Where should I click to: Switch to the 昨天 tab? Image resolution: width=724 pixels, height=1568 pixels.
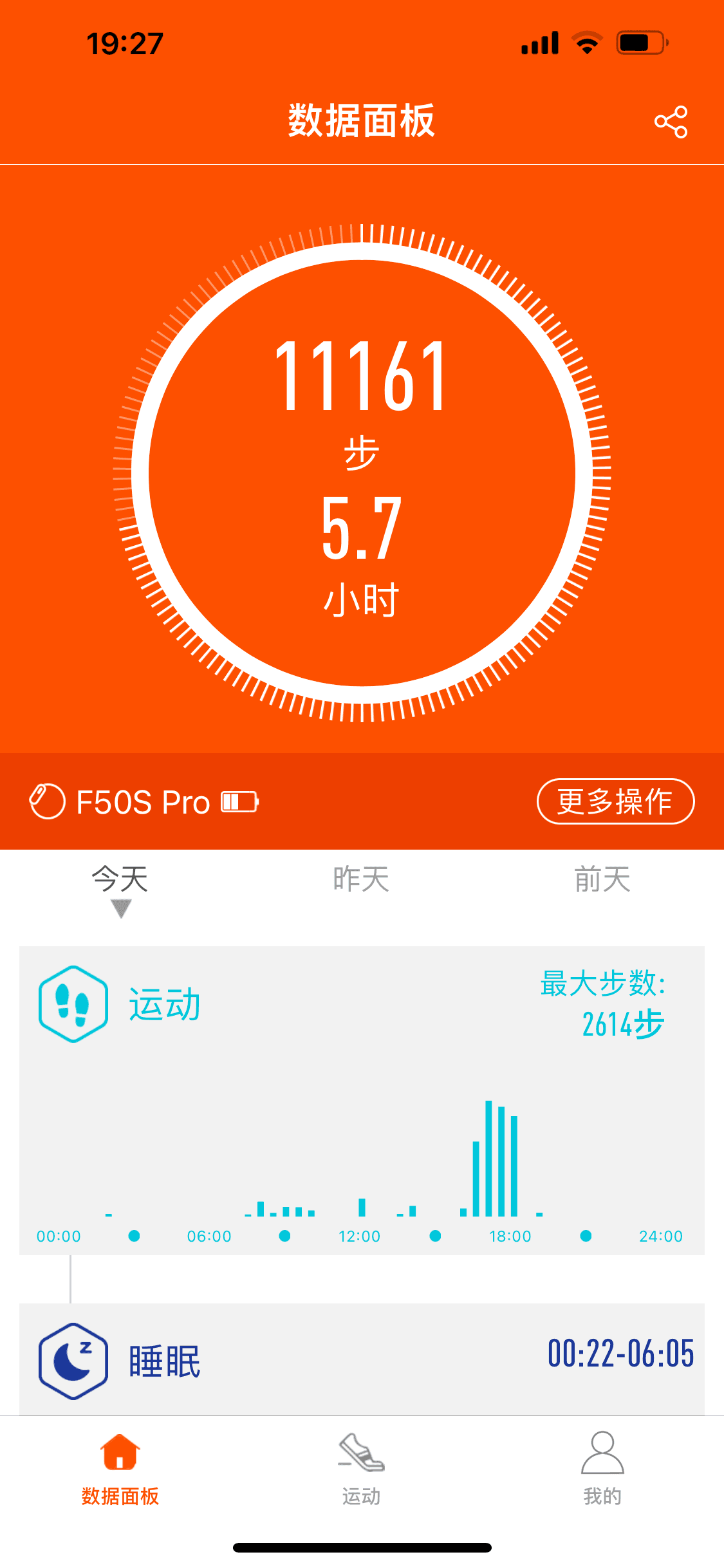(x=361, y=879)
